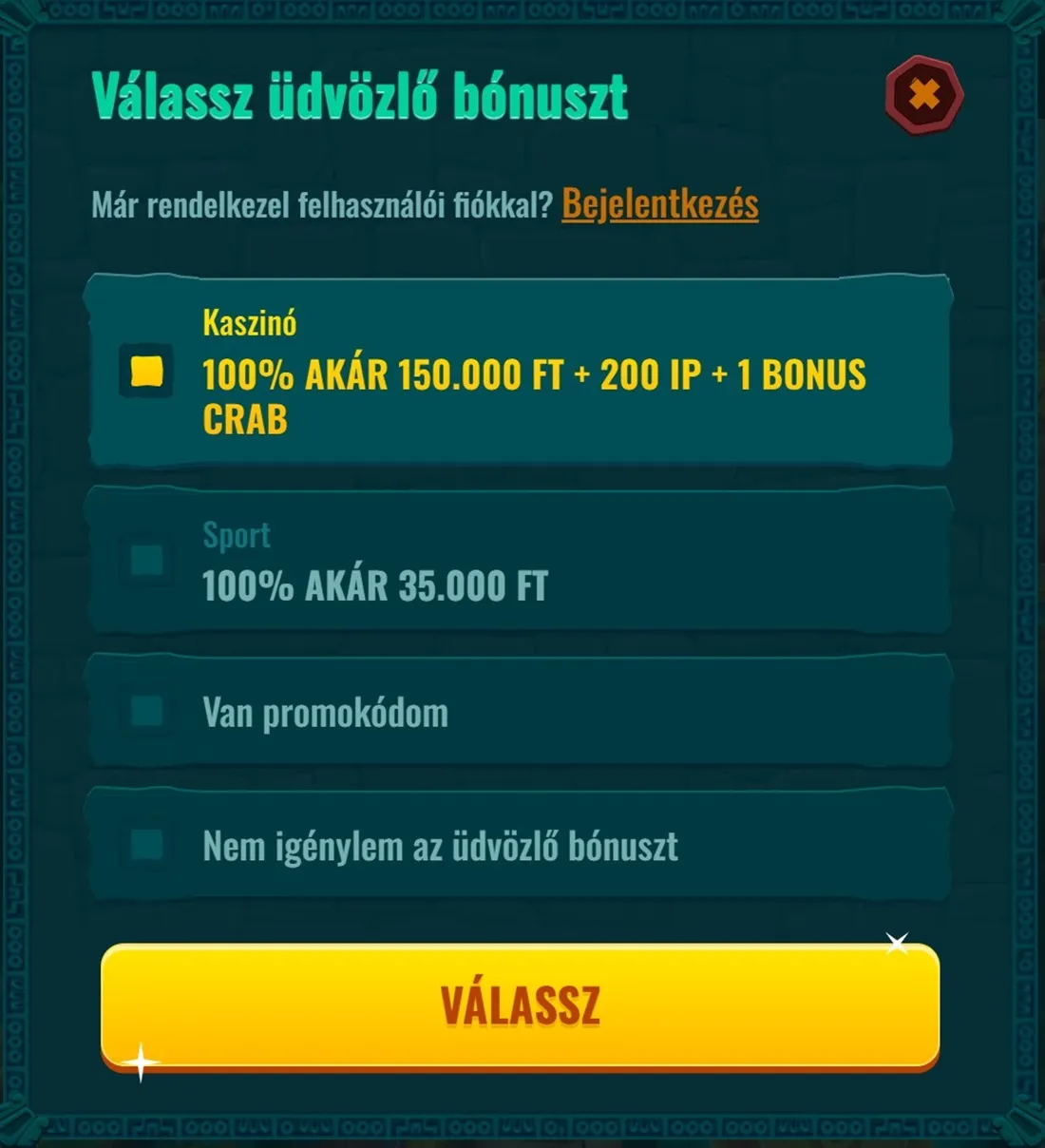Image resolution: width=1045 pixels, height=1148 pixels.
Task: Pick Nem igénylem az üdvözlő bónuszt
Action: point(146,845)
